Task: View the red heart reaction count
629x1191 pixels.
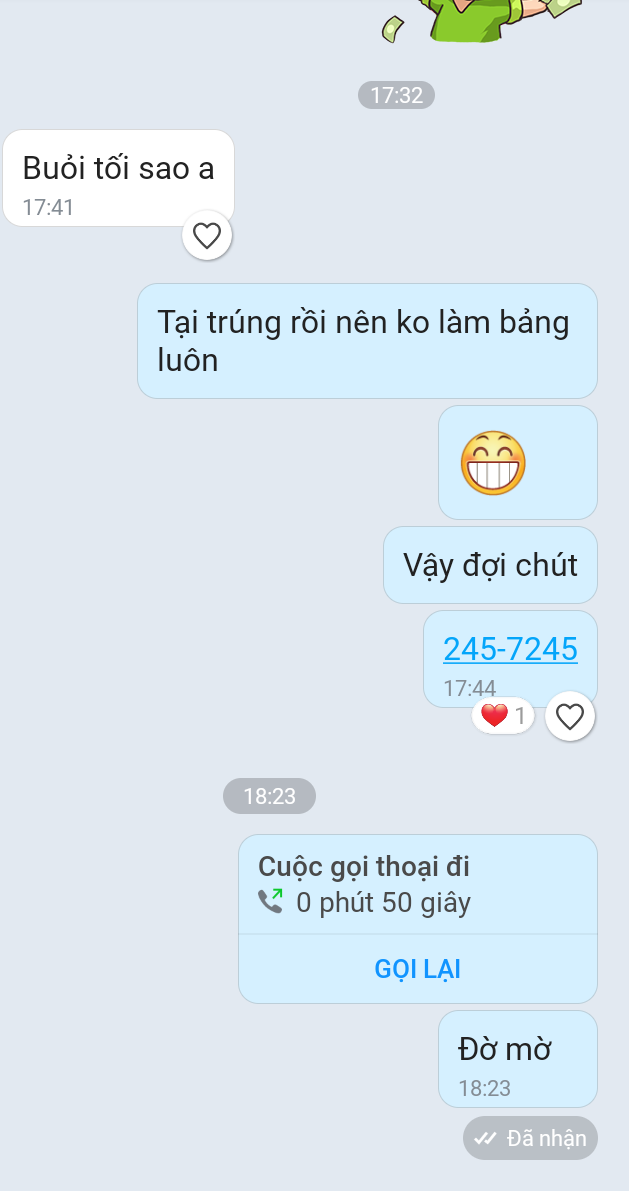Action: [503, 716]
